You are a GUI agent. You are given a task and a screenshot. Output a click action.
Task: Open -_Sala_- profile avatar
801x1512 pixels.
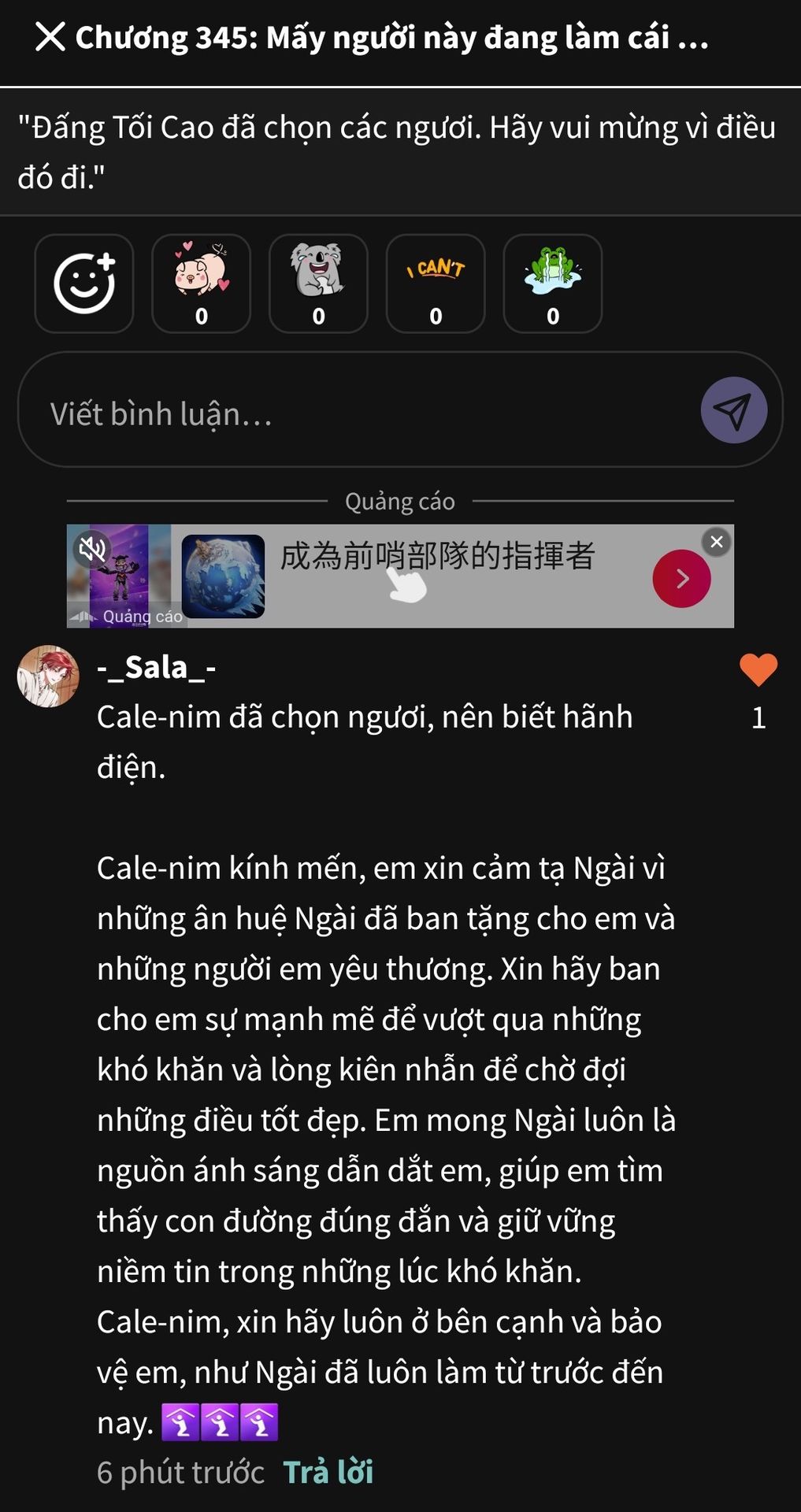point(48,676)
